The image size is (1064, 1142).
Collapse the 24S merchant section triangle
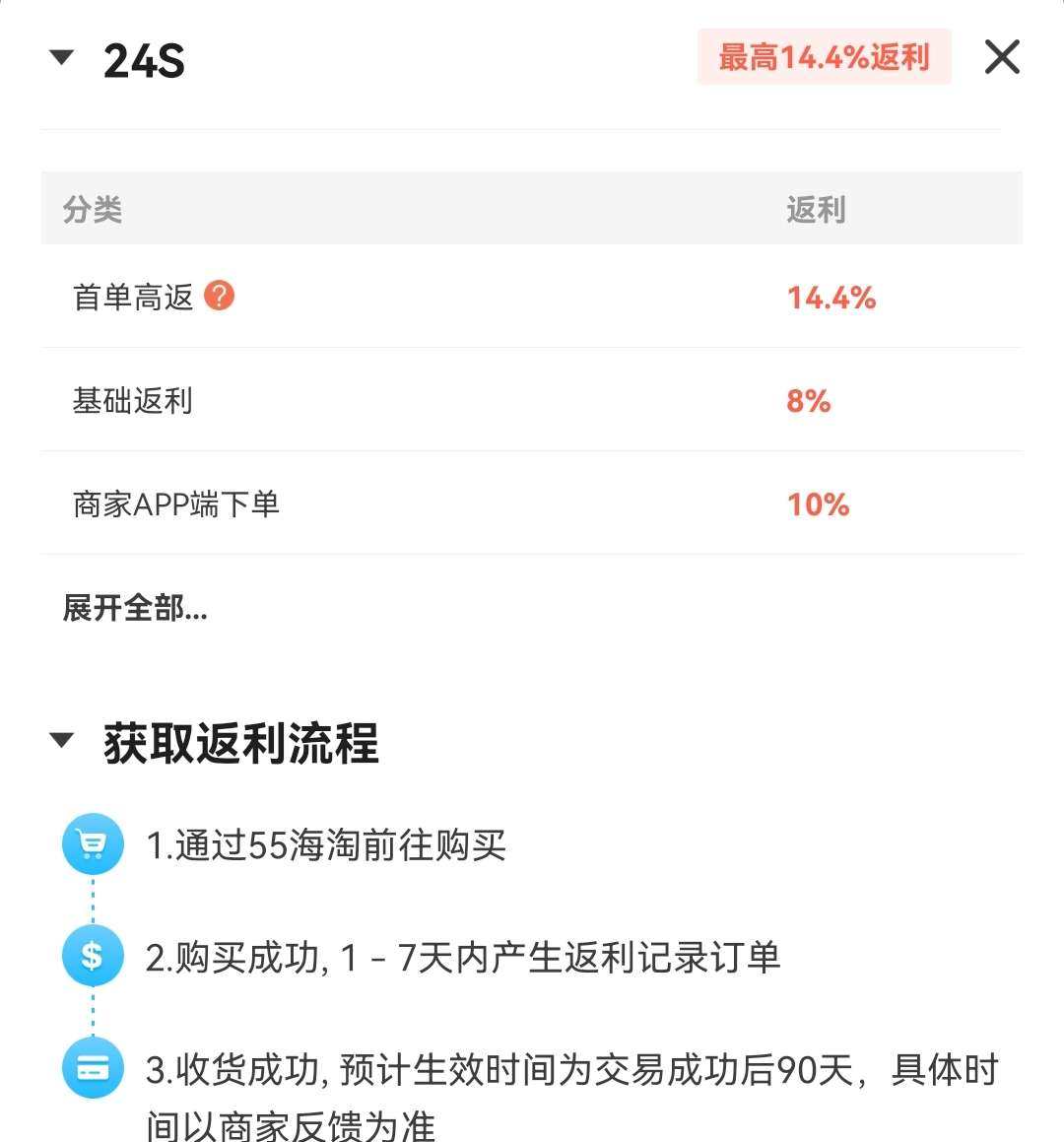pos(61,57)
